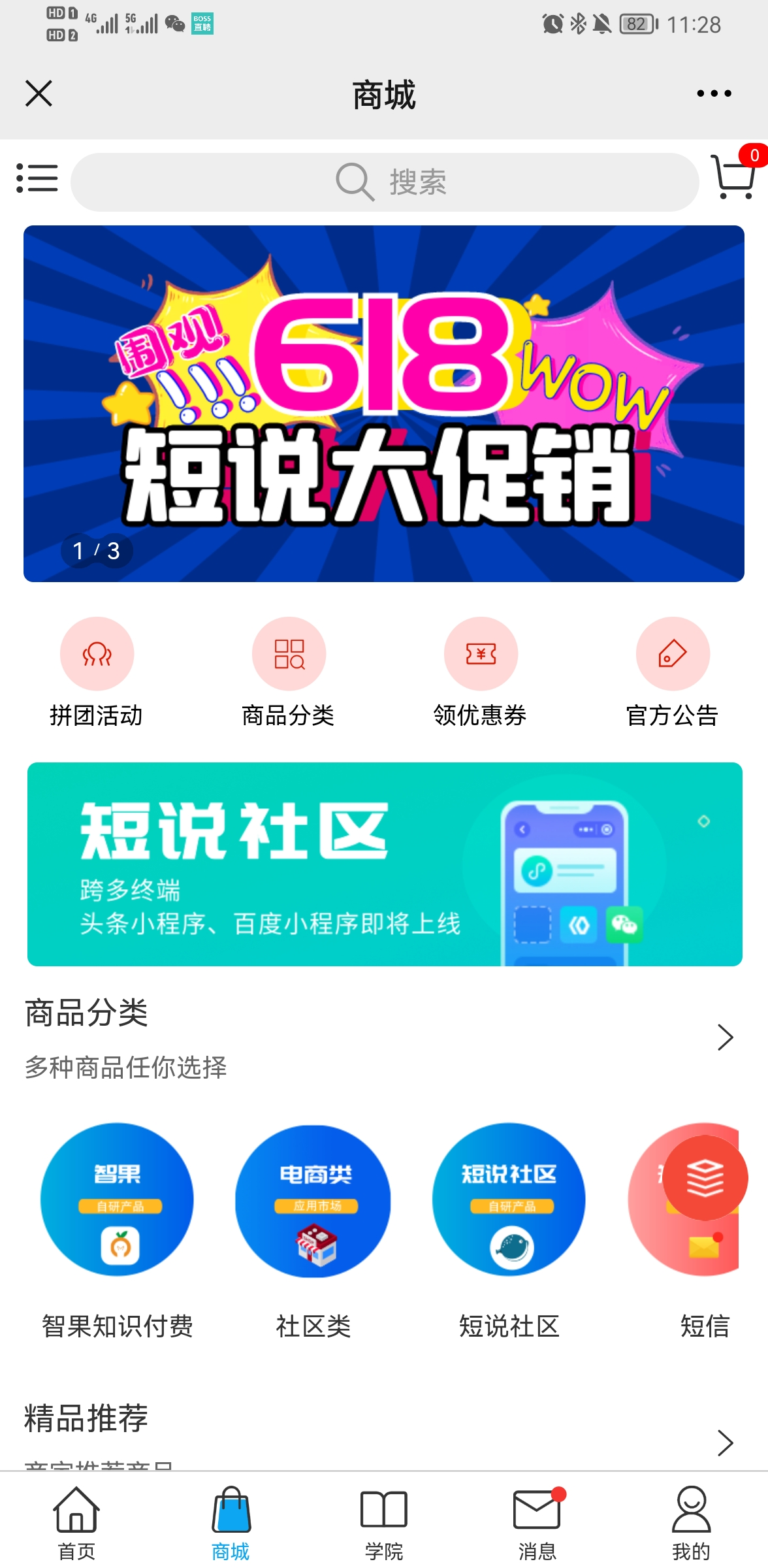
Task: Open the three-dot overflow menu
Action: [714, 93]
